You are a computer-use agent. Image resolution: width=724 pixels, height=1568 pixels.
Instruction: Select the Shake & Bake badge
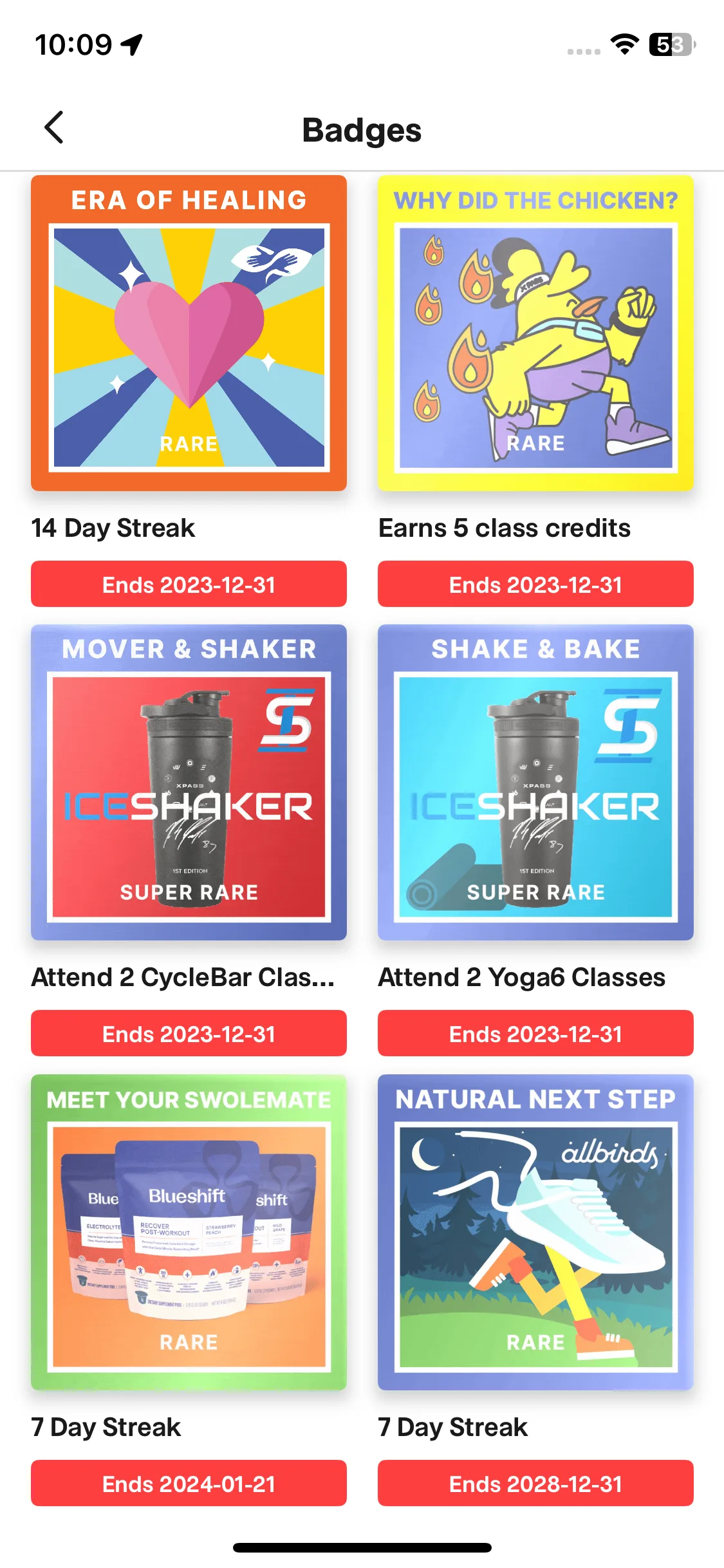click(535, 782)
